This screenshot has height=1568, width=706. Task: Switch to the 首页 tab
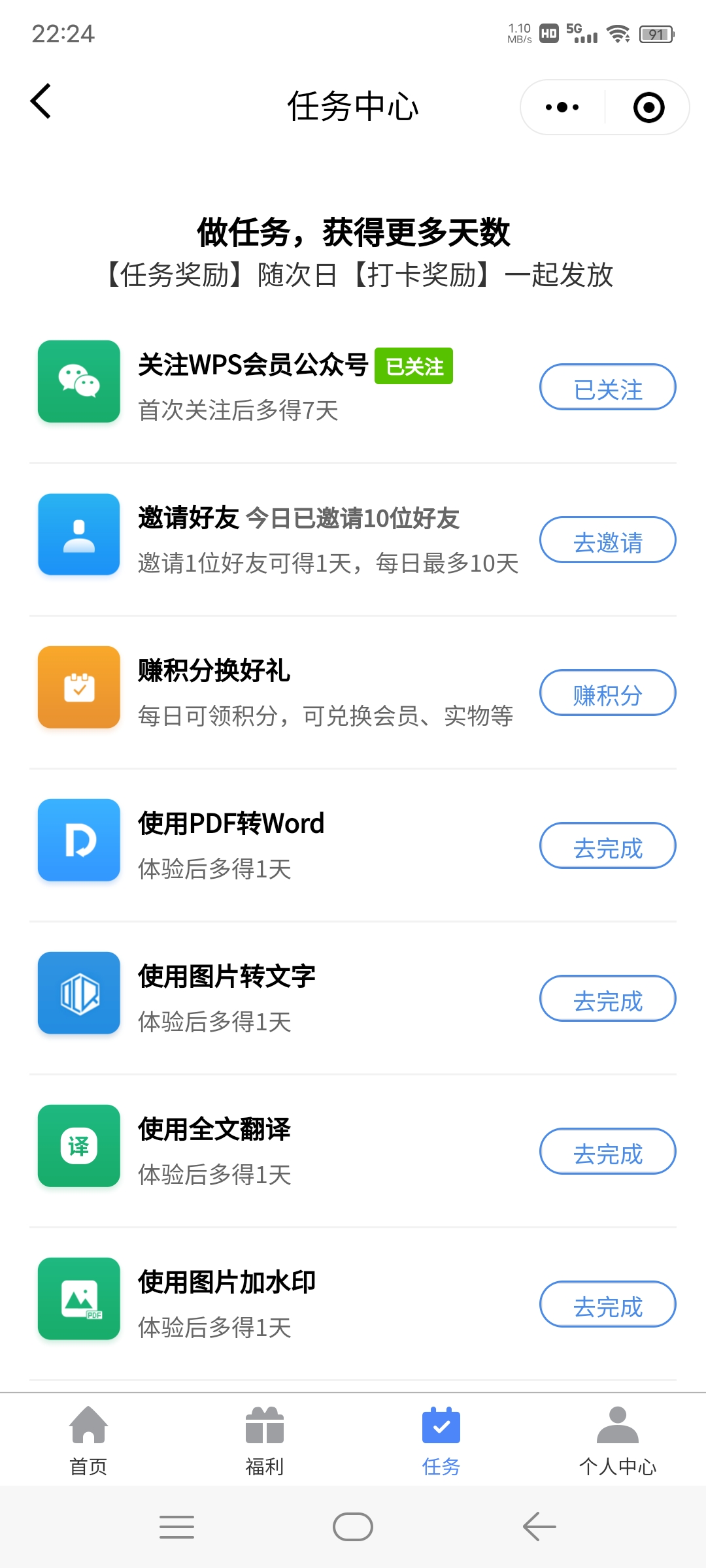click(88, 1441)
